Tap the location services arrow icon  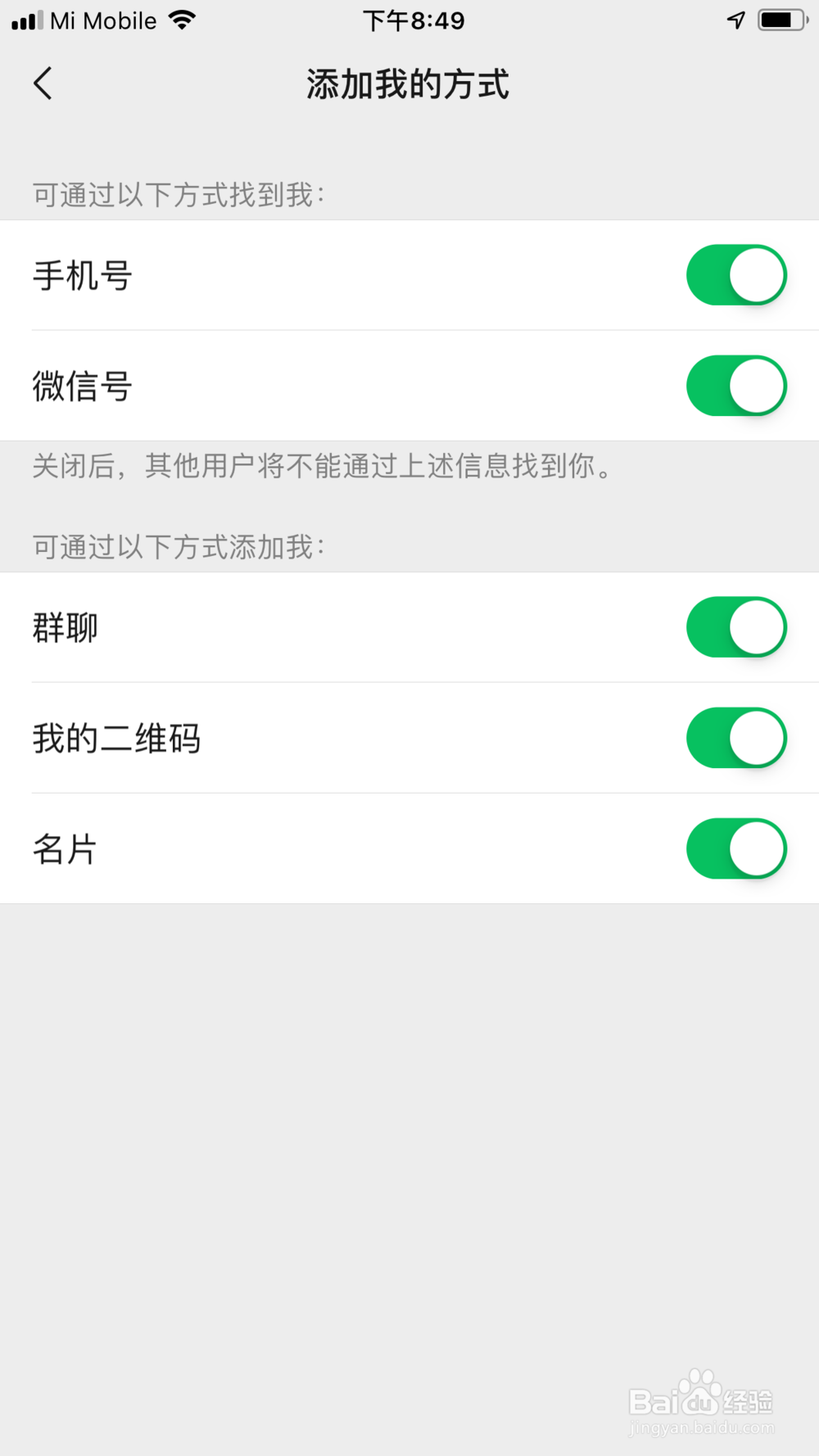pos(735,20)
